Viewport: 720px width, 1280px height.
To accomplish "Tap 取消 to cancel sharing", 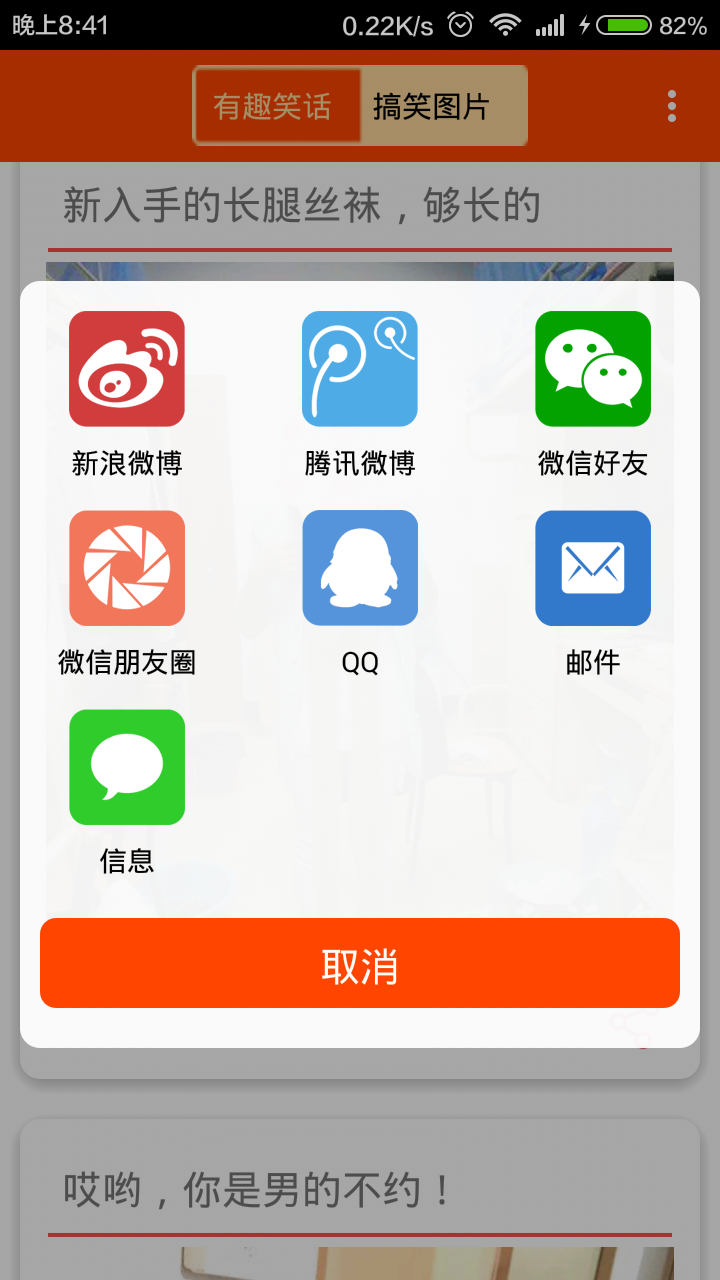I will [x=360, y=963].
